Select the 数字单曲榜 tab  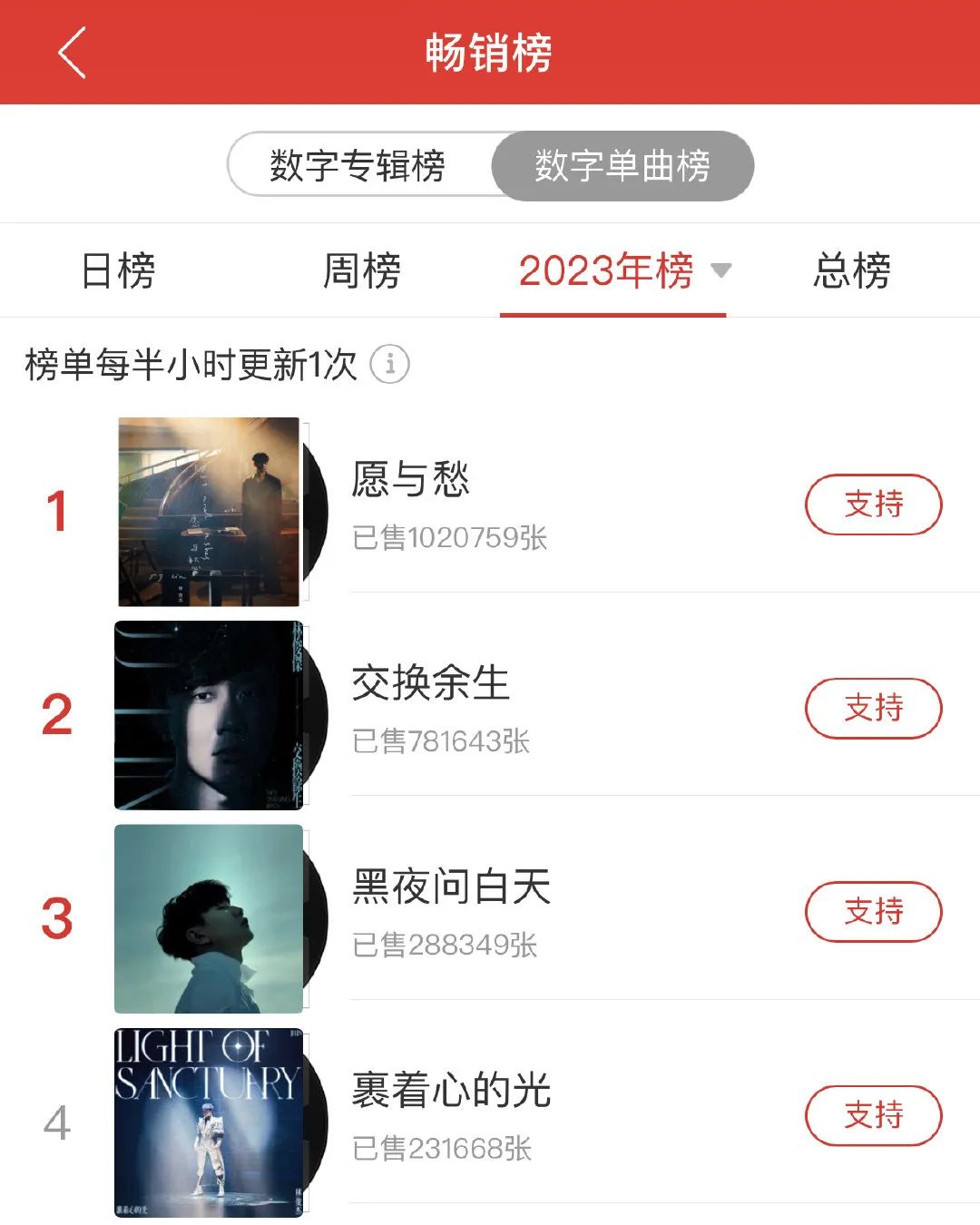623,166
